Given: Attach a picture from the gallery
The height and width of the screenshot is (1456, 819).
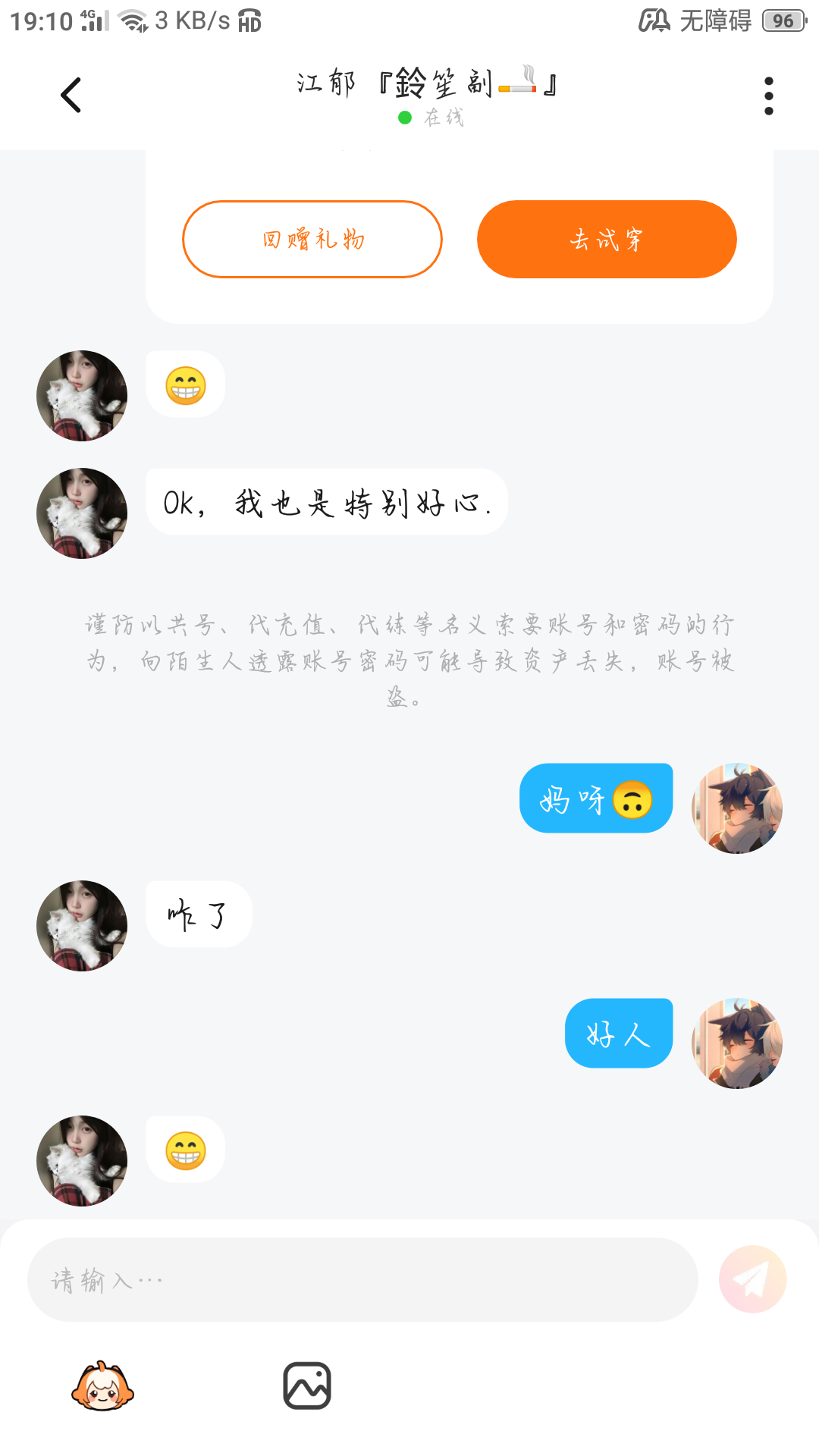Looking at the screenshot, I should tap(307, 1386).
